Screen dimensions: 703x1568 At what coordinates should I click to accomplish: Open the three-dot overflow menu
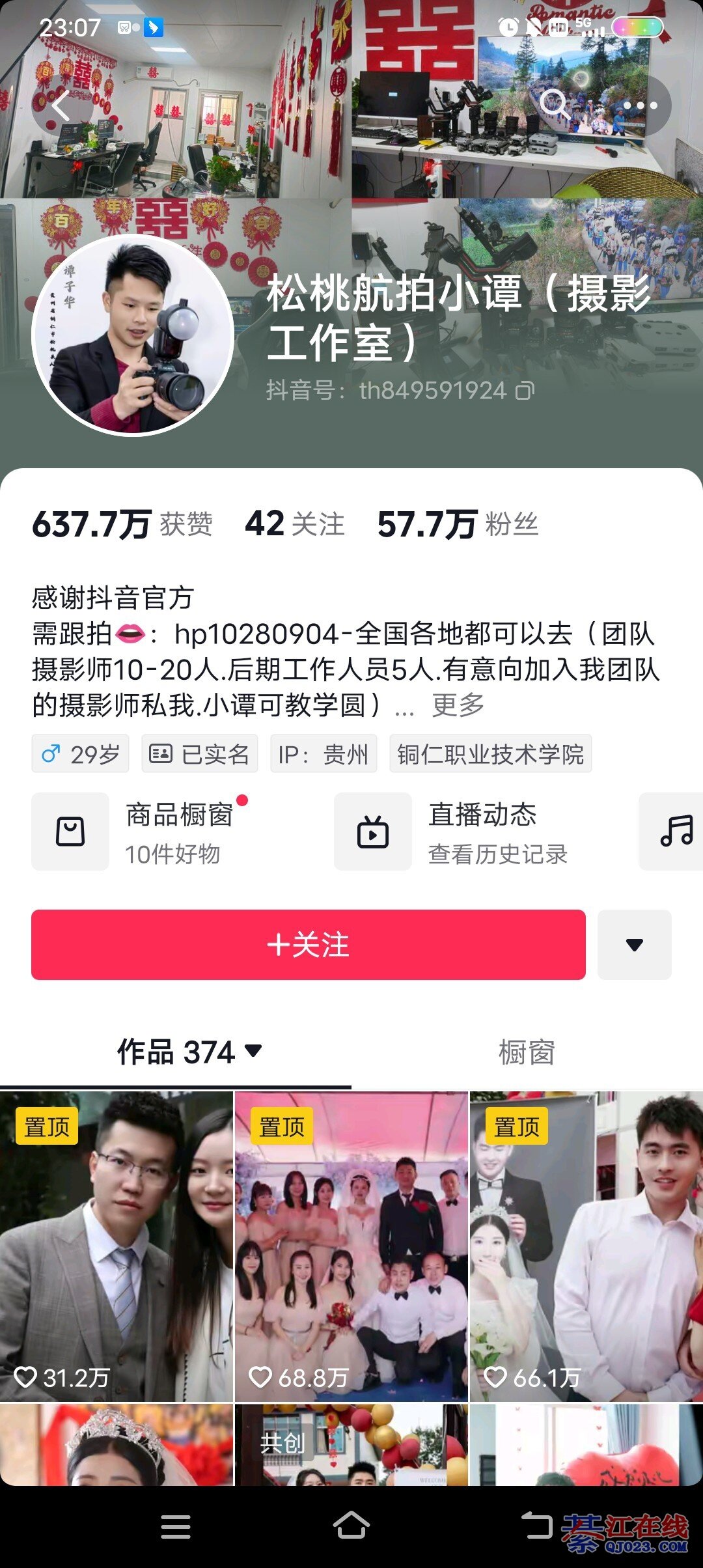tap(640, 105)
